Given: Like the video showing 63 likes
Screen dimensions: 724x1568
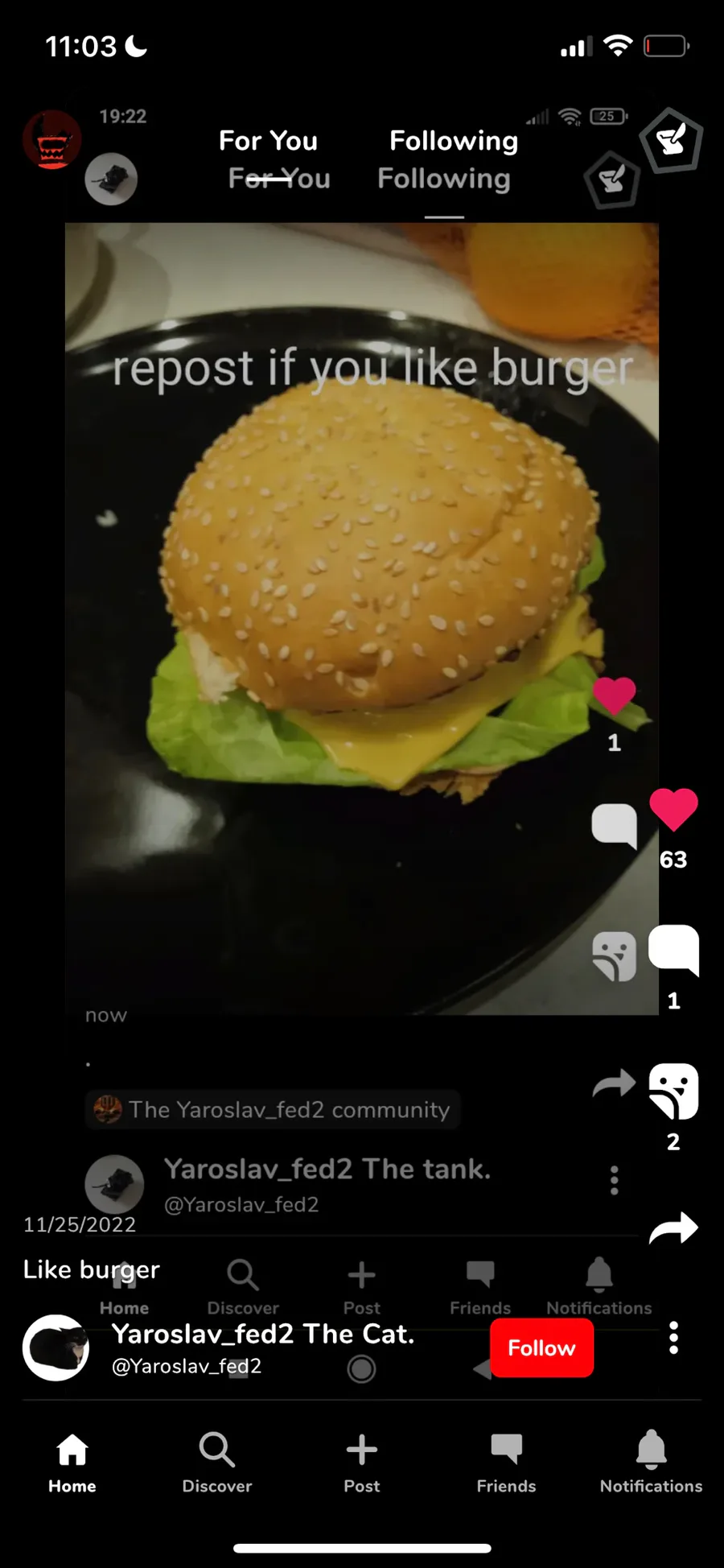Looking at the screenshot, I should (x=673, y=810).
